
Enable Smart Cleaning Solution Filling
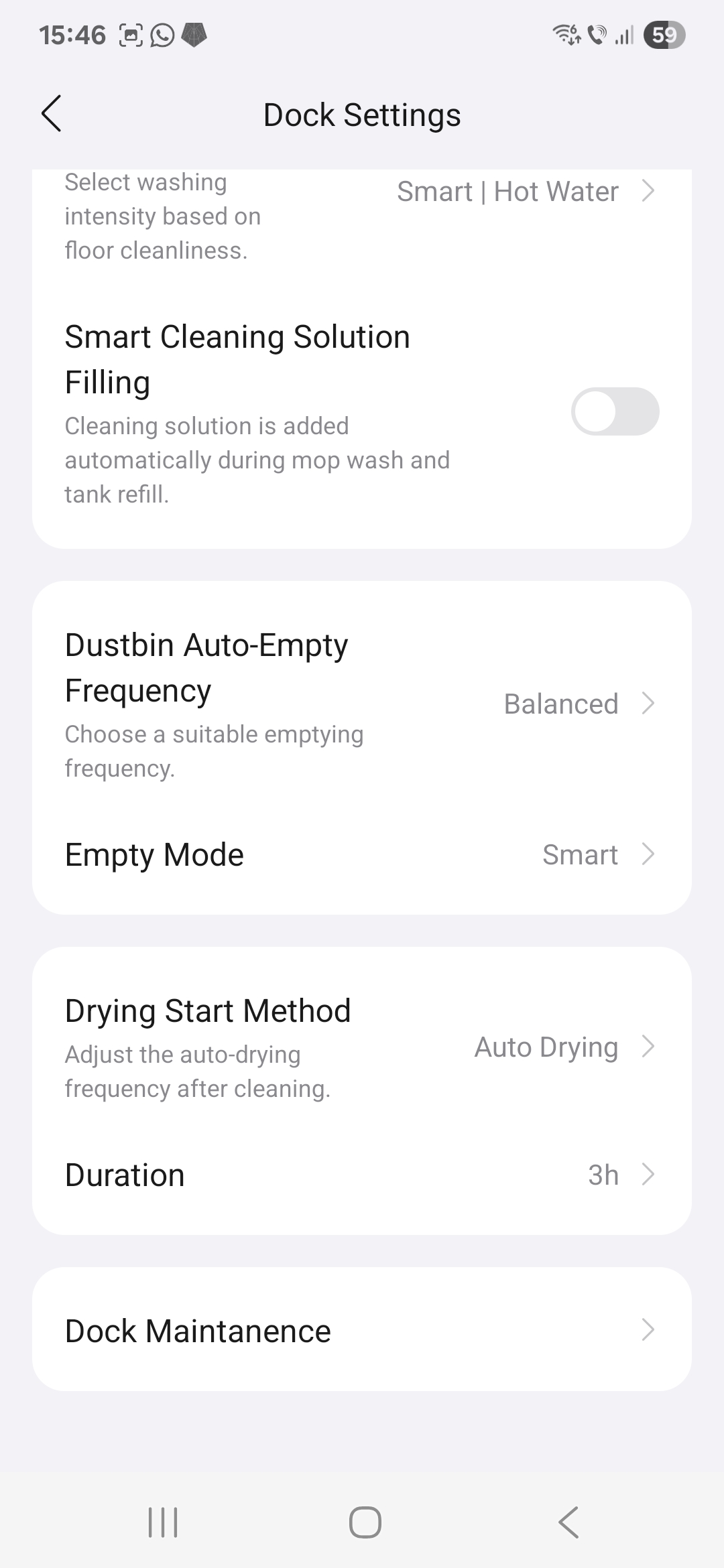[x=615, y=411]
